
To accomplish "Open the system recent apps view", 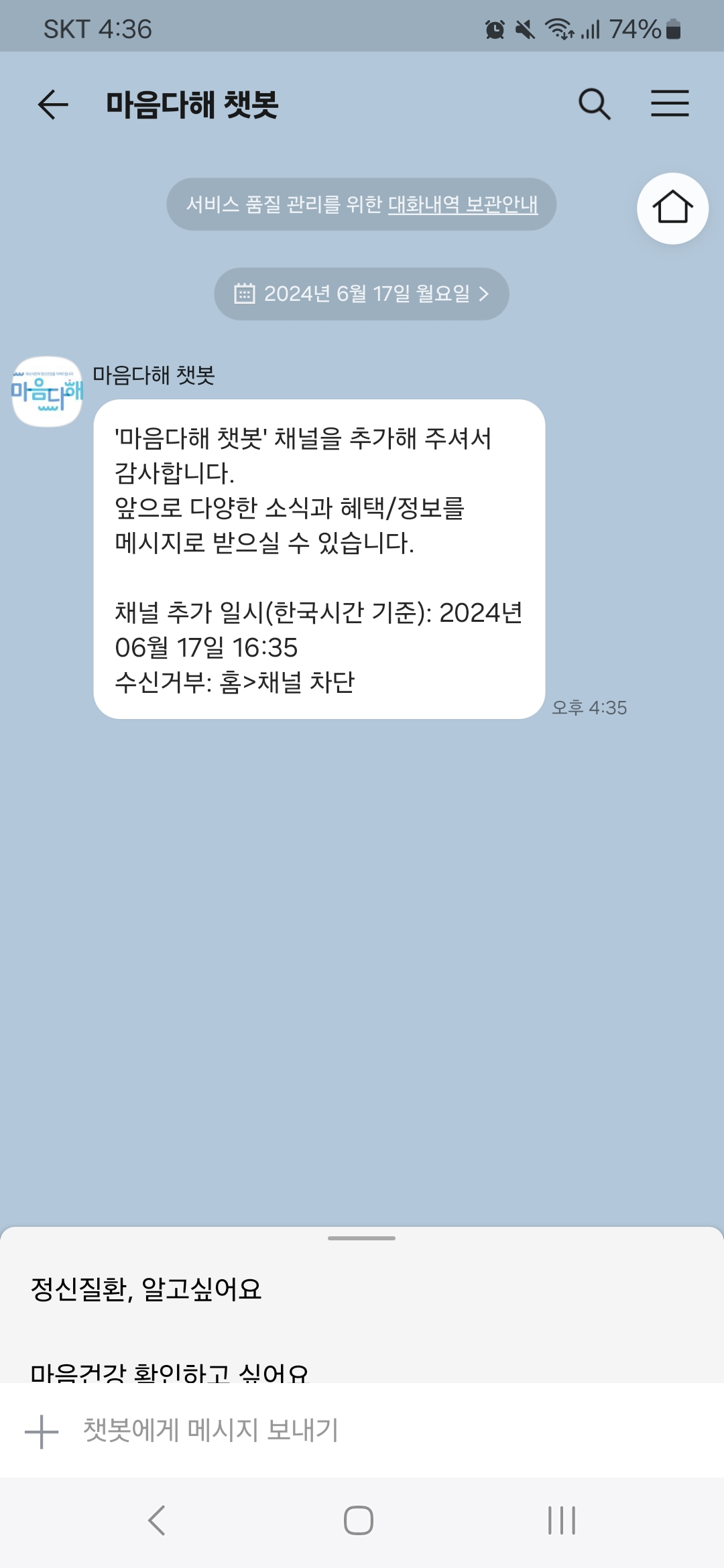I will click(x=562, y=1520).
